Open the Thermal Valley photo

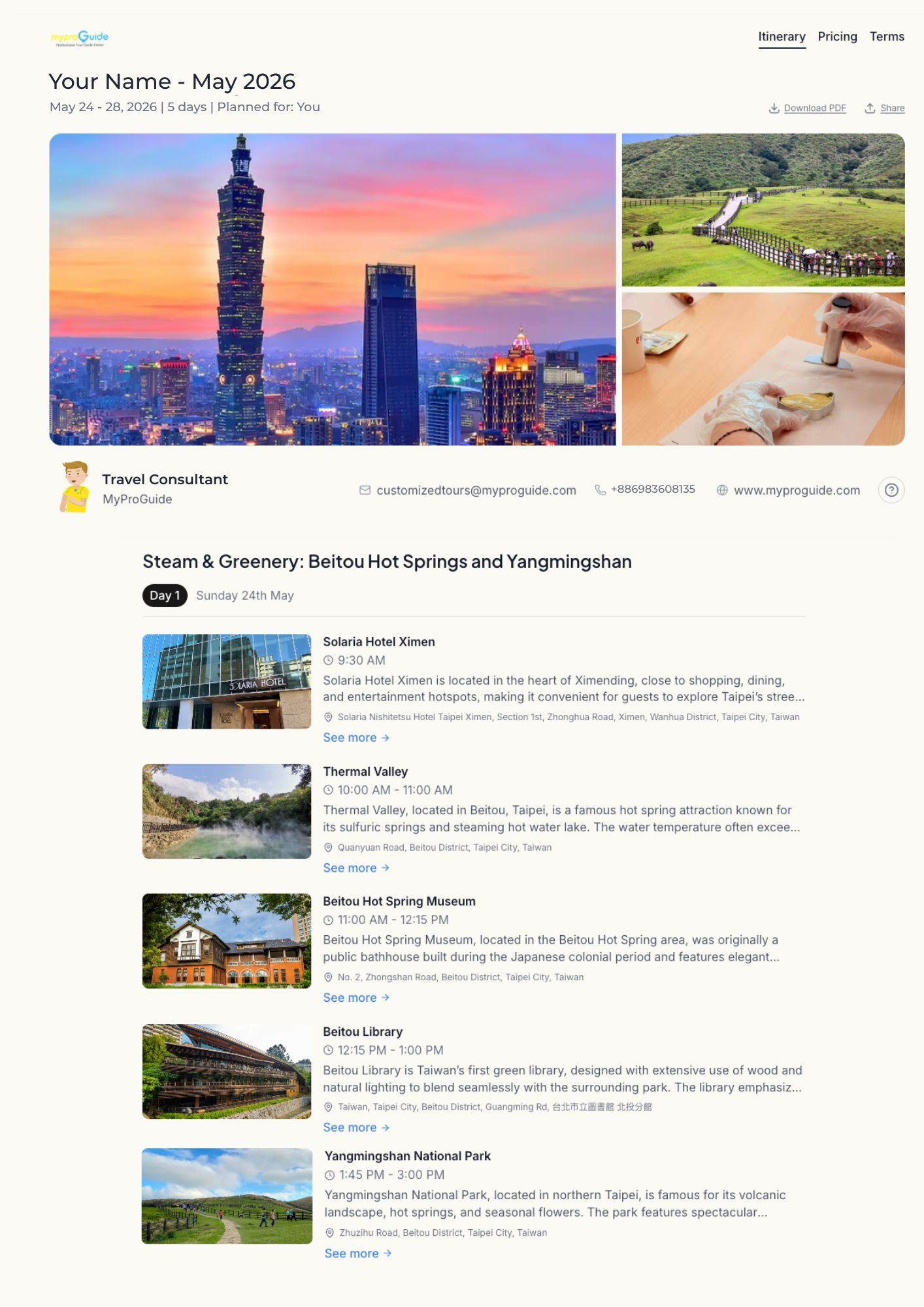(227, 811)
